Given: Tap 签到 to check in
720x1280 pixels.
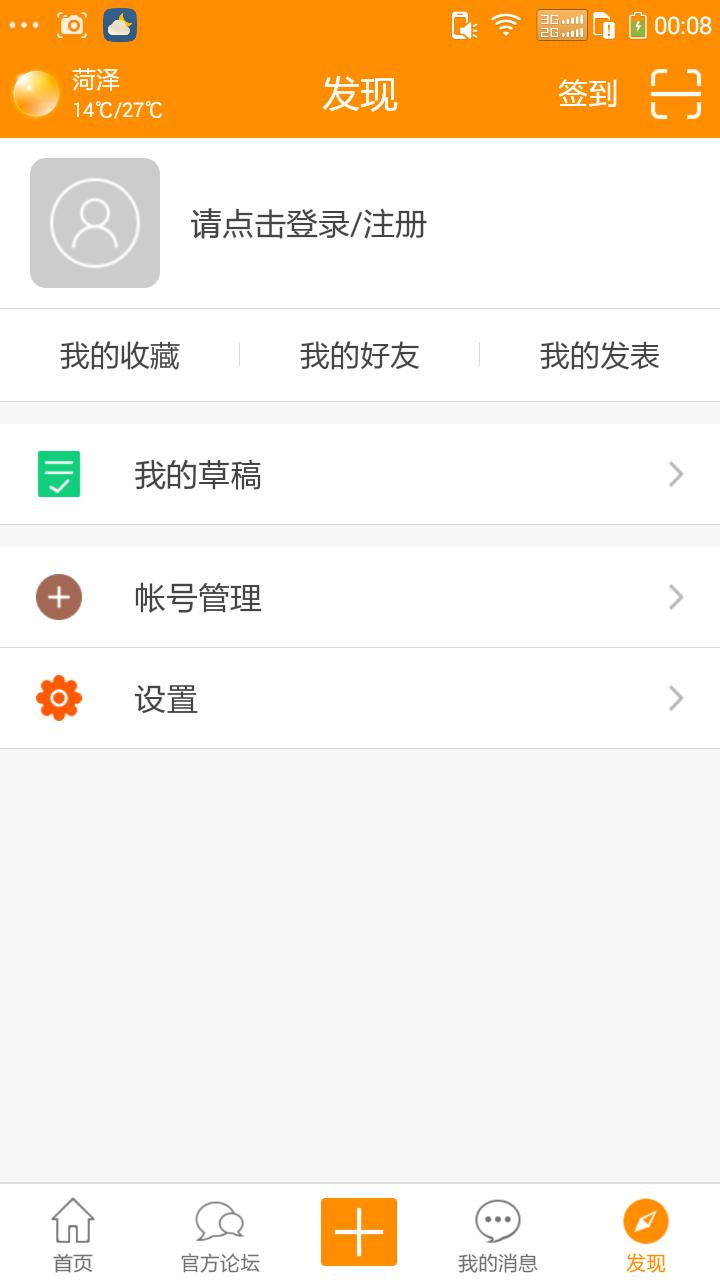Looking at the screenshot, I should pos(587,94).
